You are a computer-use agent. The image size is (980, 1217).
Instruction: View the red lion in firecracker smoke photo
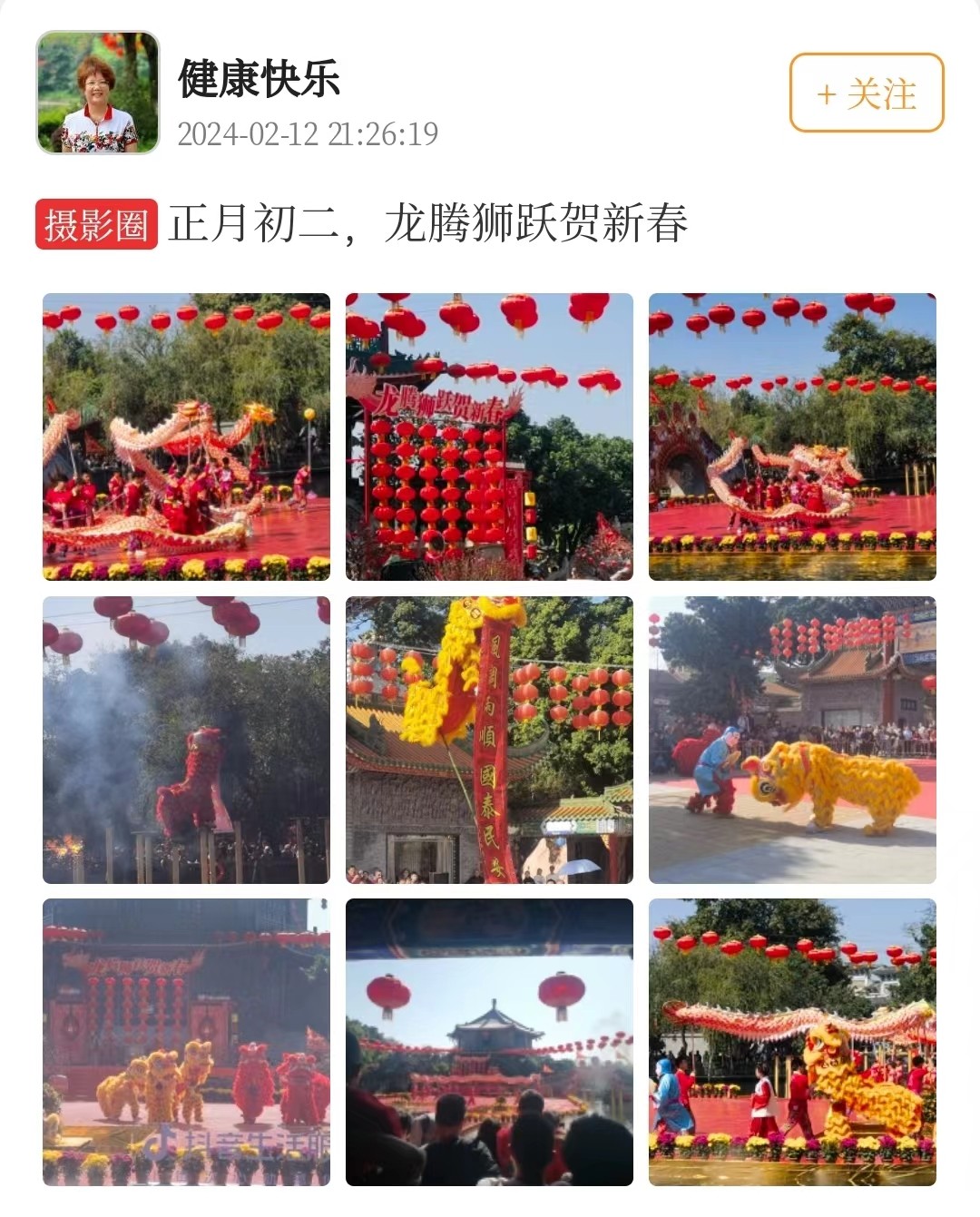tap(186, 740)
